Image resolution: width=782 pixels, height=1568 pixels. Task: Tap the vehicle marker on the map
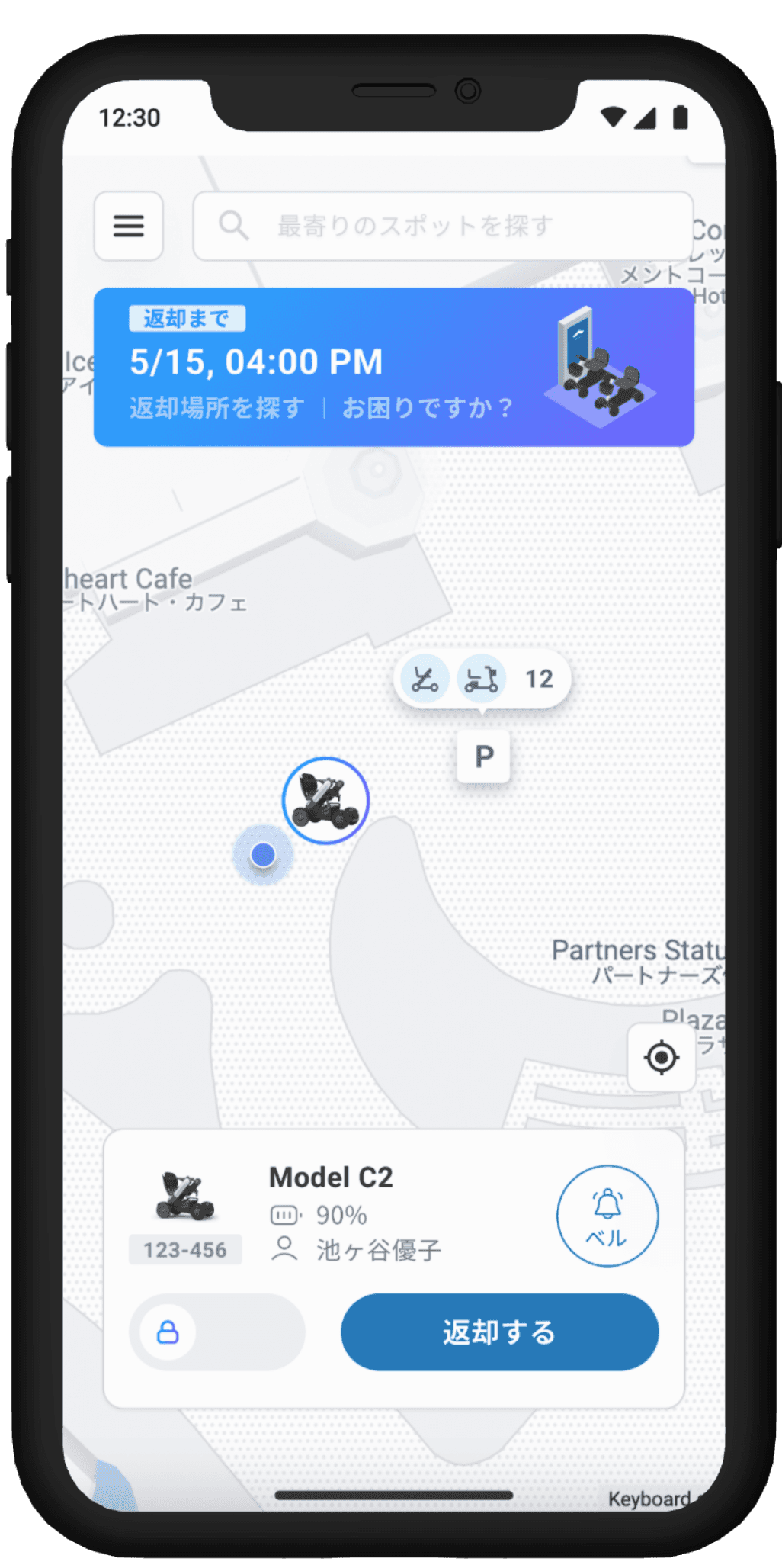point(325,800)
